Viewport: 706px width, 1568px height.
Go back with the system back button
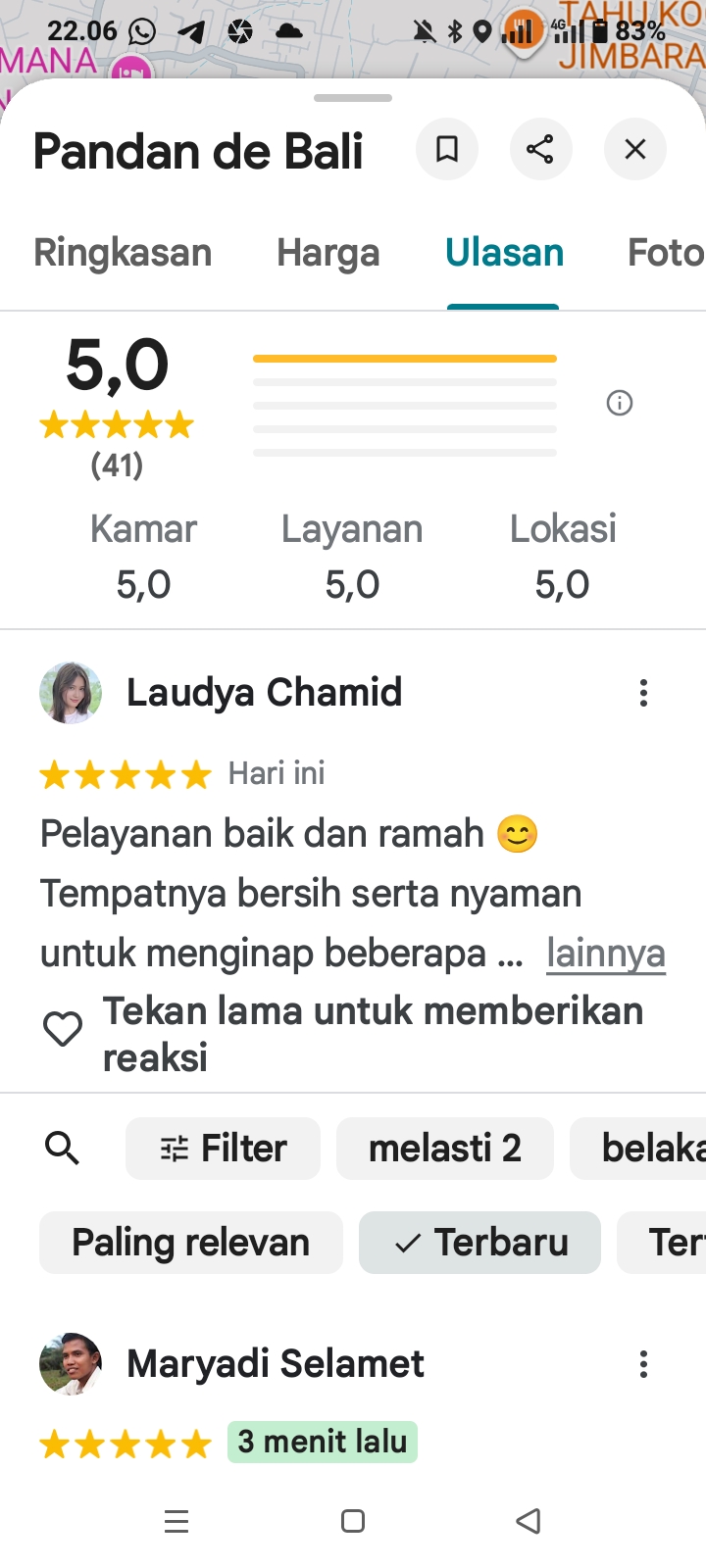(x=529, y=1521)
